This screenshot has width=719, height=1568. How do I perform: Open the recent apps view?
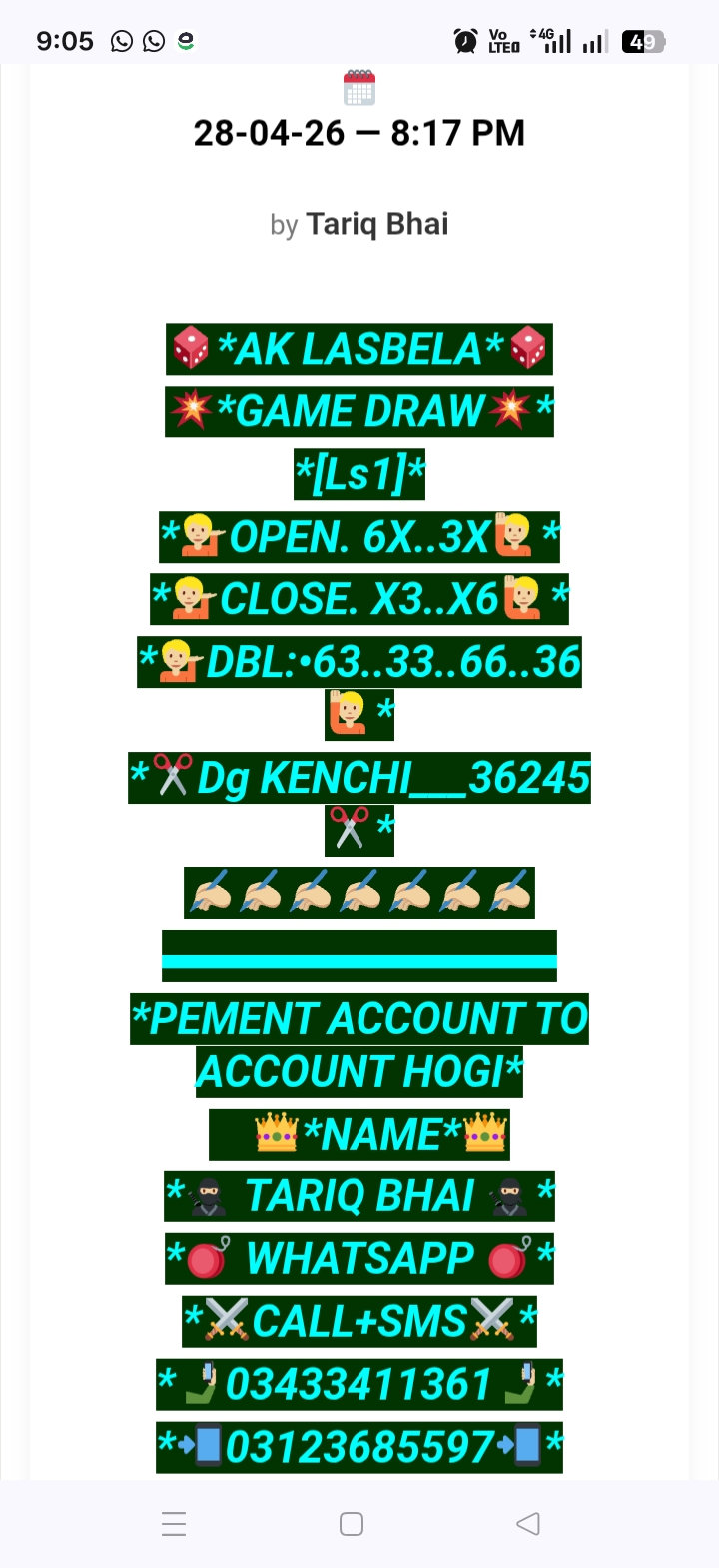click(x=174, y=1523)
